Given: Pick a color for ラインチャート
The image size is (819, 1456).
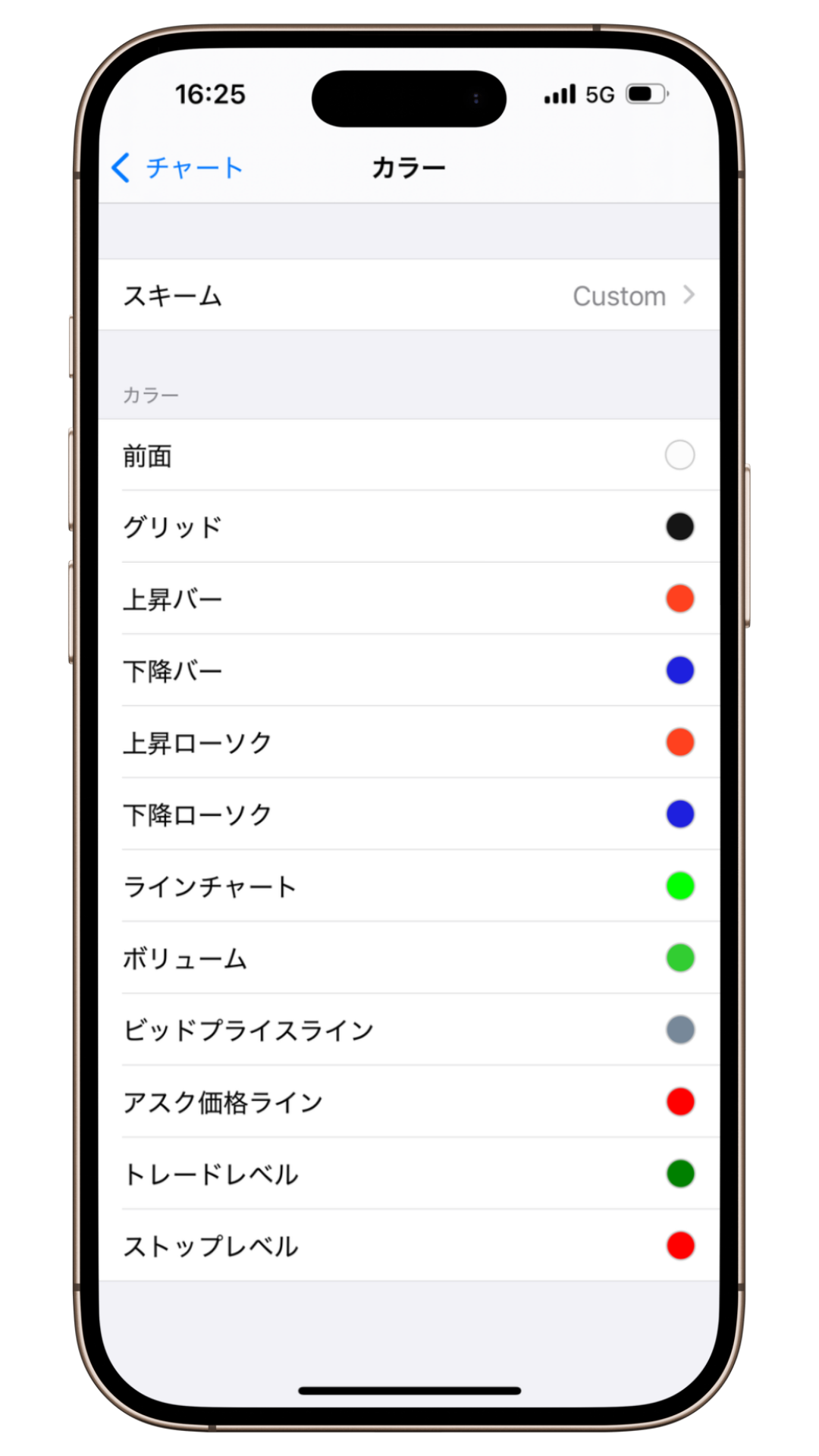Looking at the screenshot, I should (409, 886).
